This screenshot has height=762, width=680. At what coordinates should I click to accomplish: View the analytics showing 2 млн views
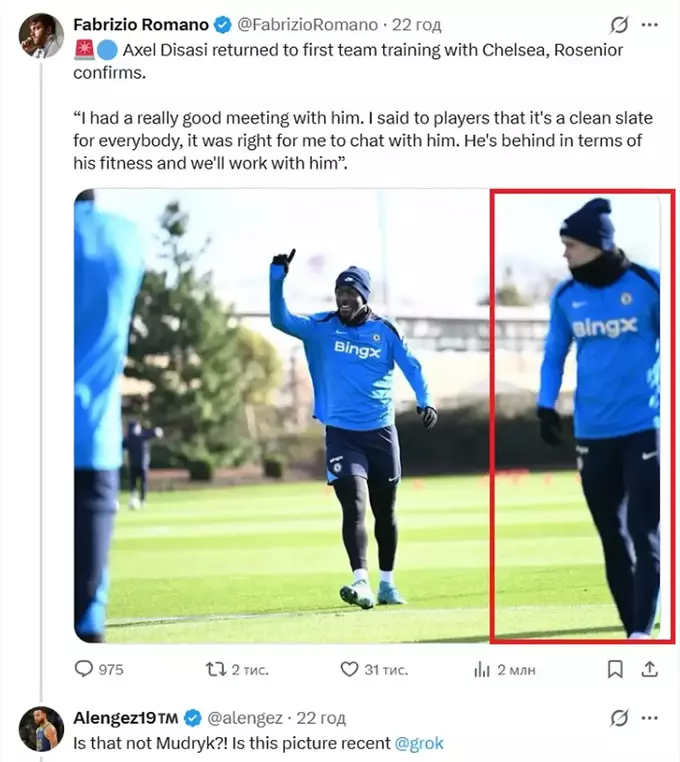click(482, 669)
